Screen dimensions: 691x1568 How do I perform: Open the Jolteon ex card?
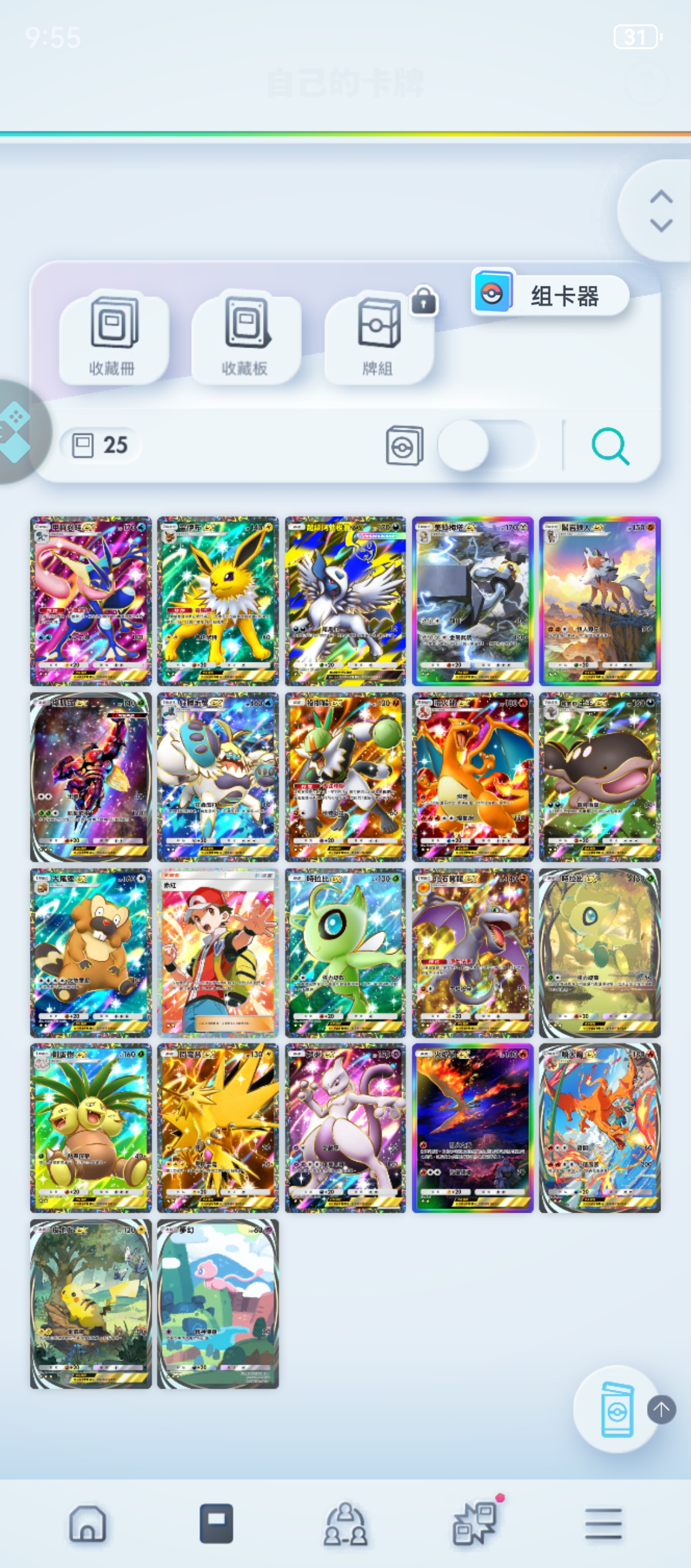click(x=218, y=602)
